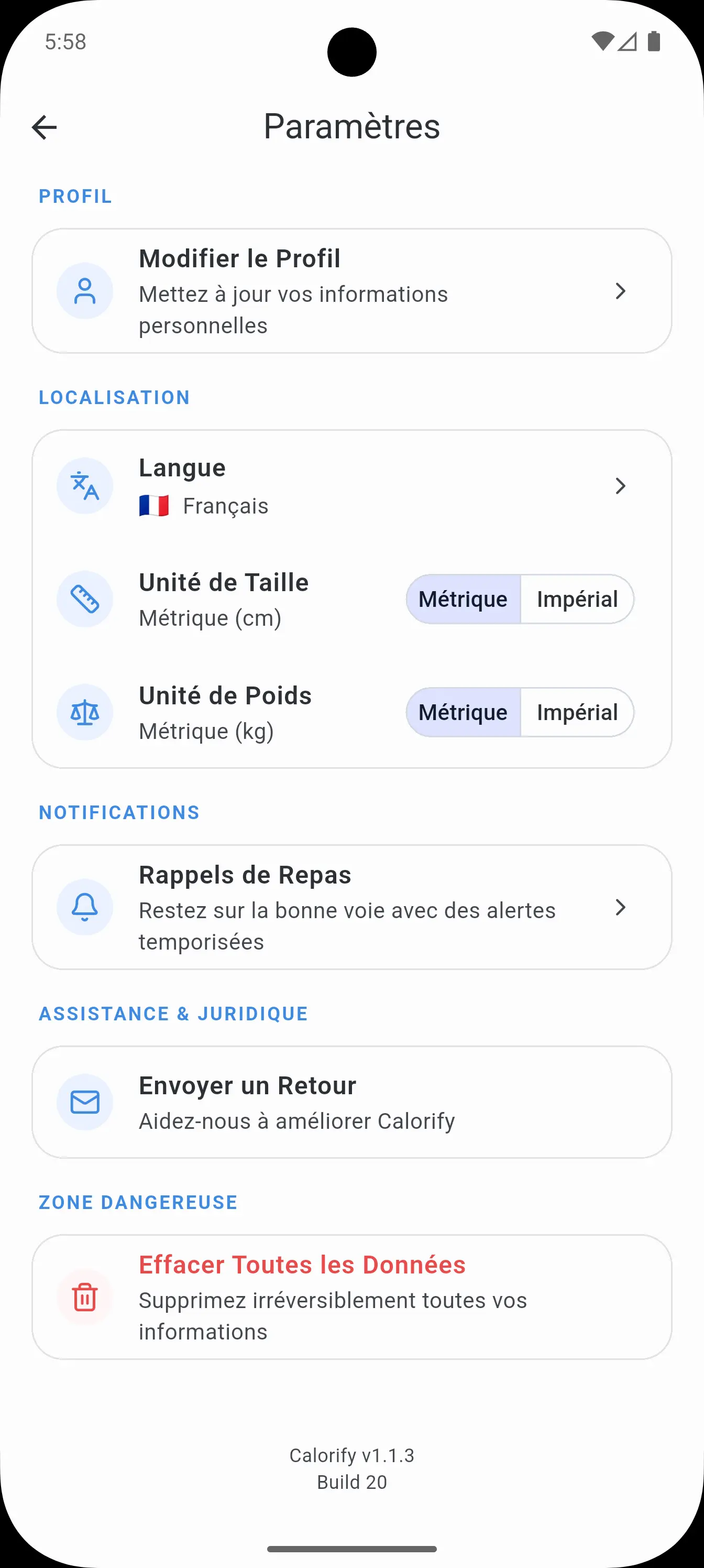Select Métrique on the height unit slider control

[464, 599]
